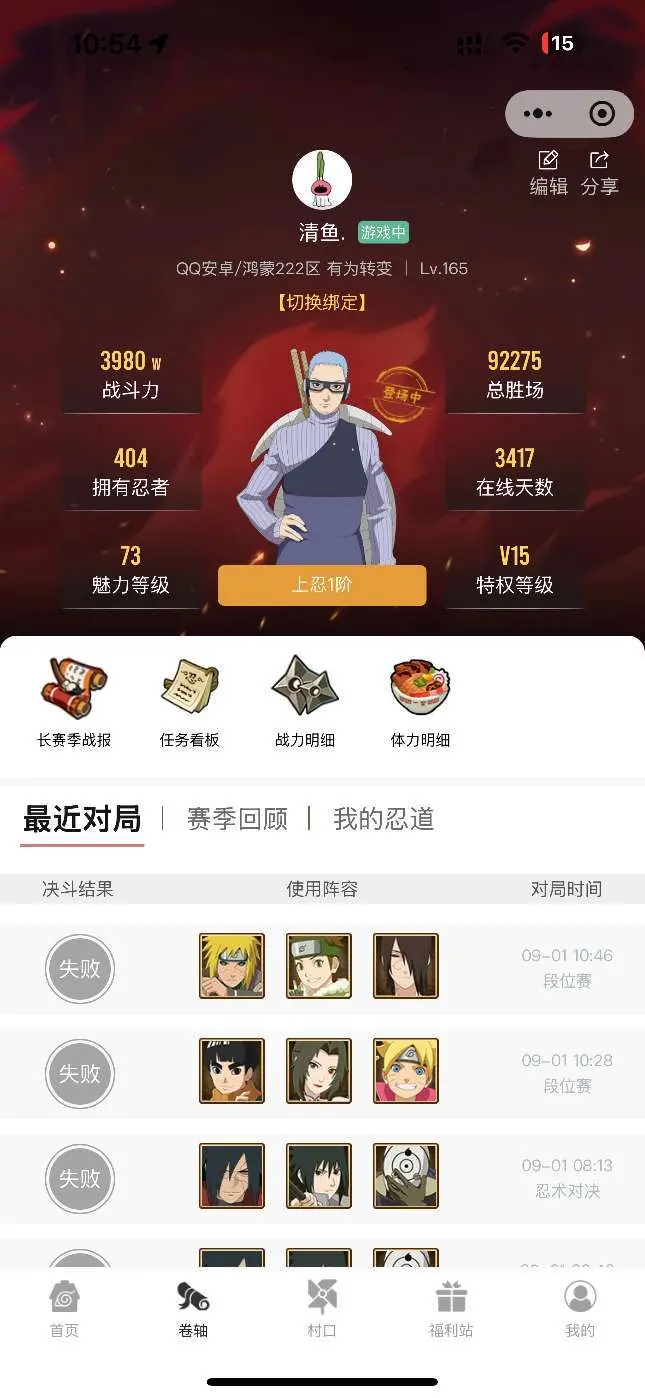Tap the 上忍1阶 rank button
Viewport: 645px width, 1398px height.
(x=322, y=585)
